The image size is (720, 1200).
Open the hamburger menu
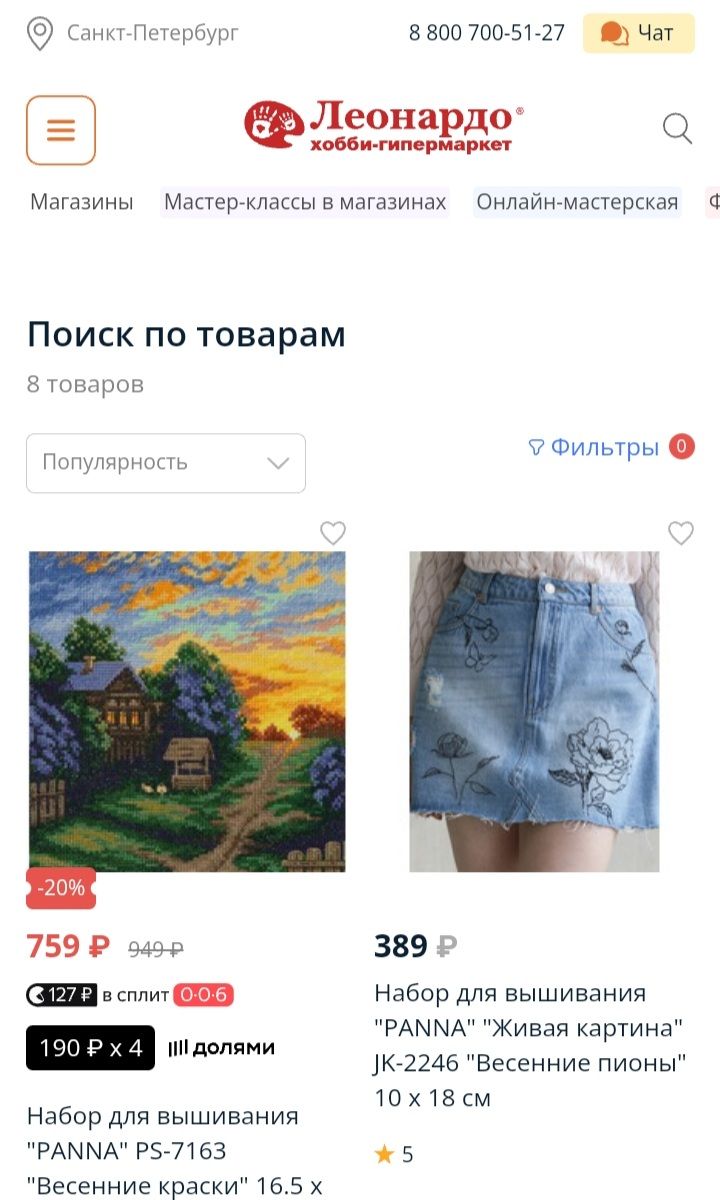click(x=61, y=130)
